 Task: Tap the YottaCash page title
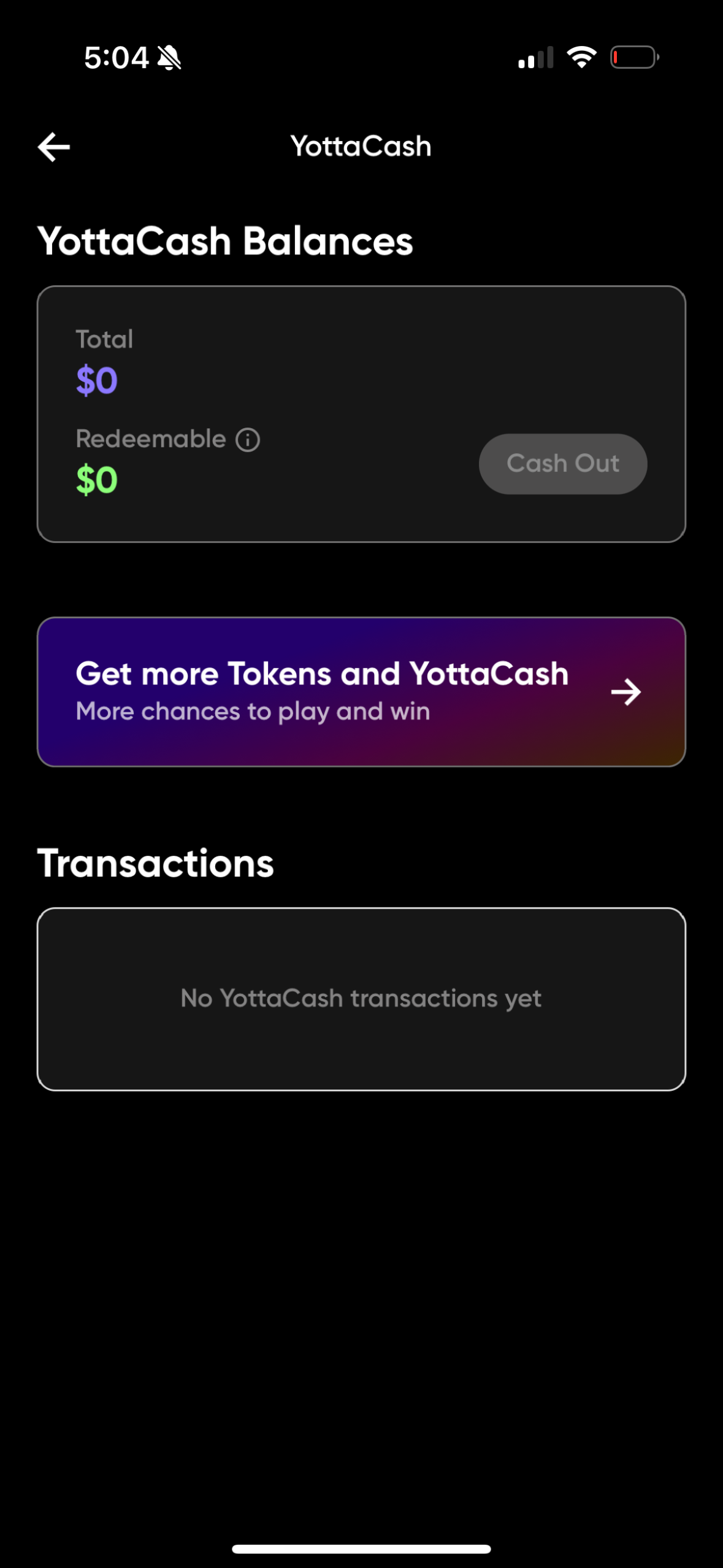(361, 146)
